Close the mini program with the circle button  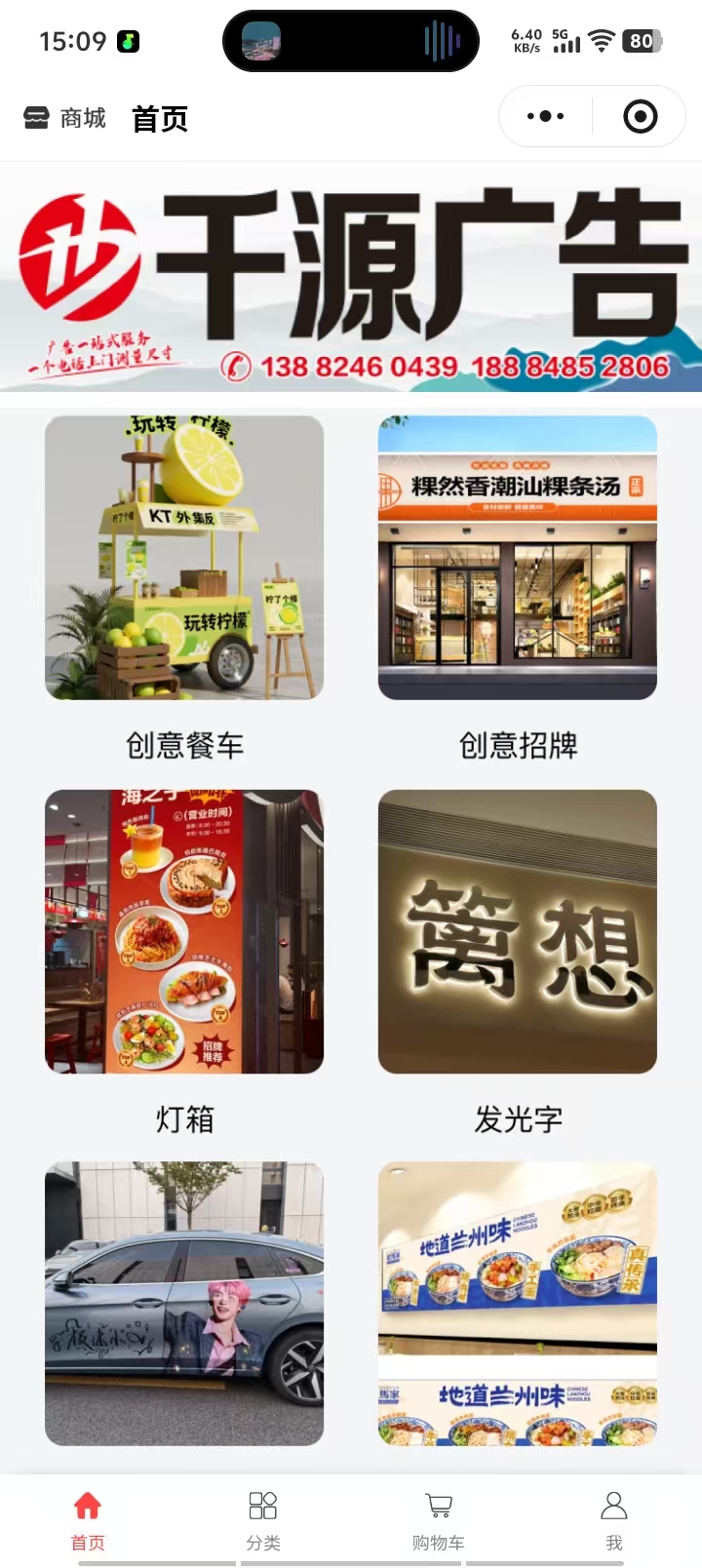coord(640,117)
